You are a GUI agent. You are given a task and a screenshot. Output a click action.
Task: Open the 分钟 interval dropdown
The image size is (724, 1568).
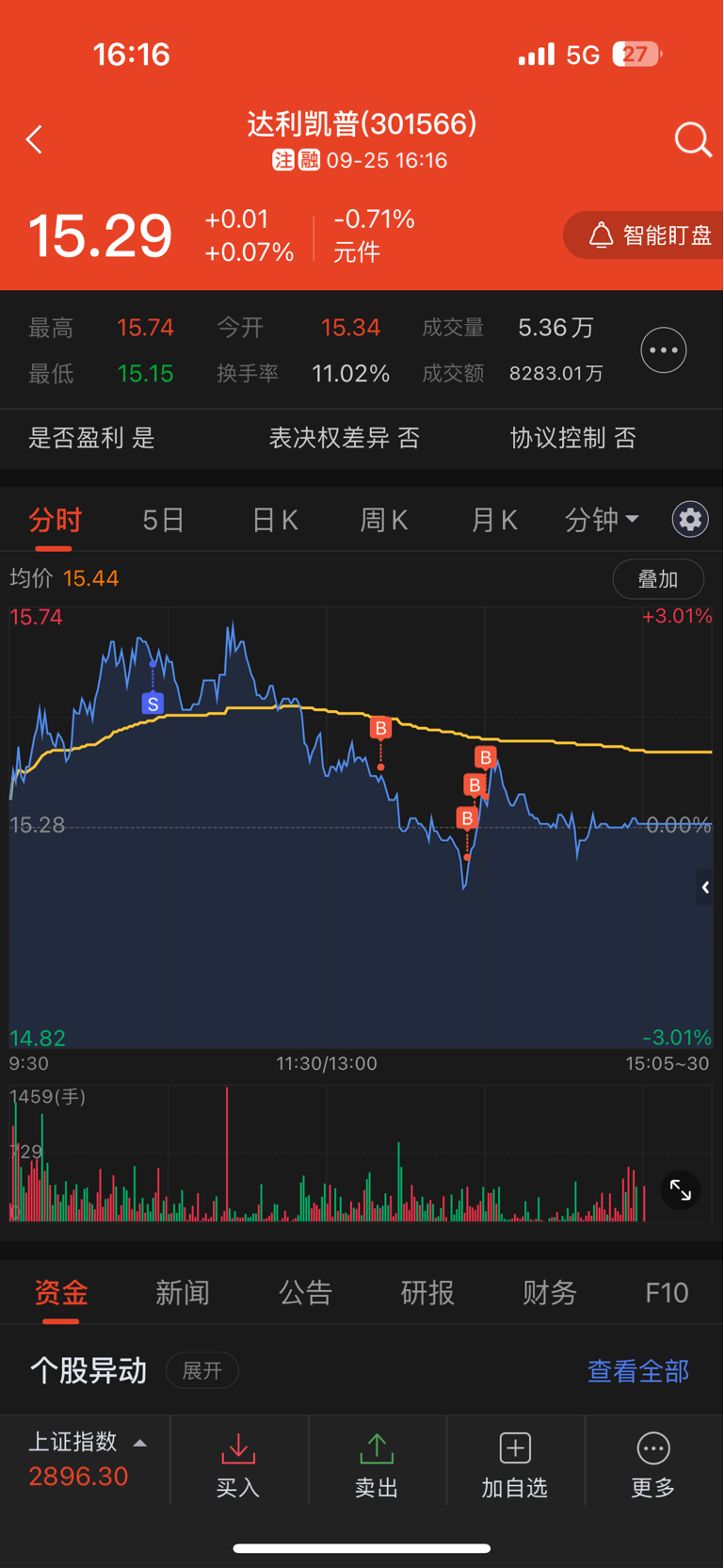pyautogui.click(x=602, y=520)
